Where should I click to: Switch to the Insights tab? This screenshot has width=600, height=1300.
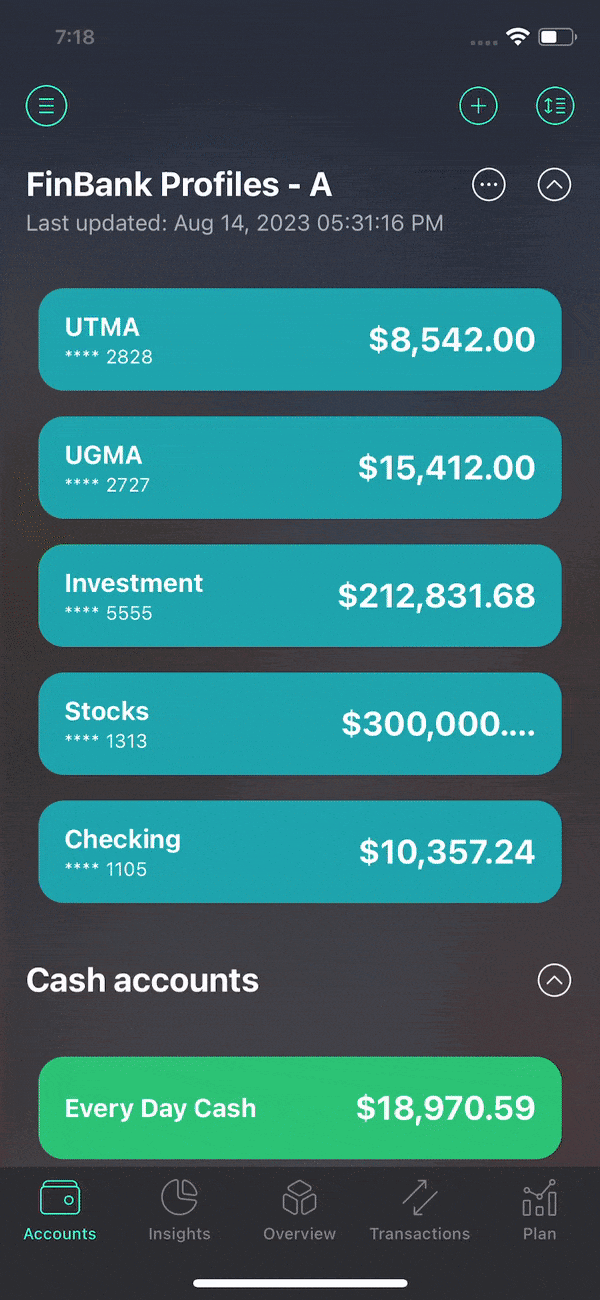pos(180,1210)
